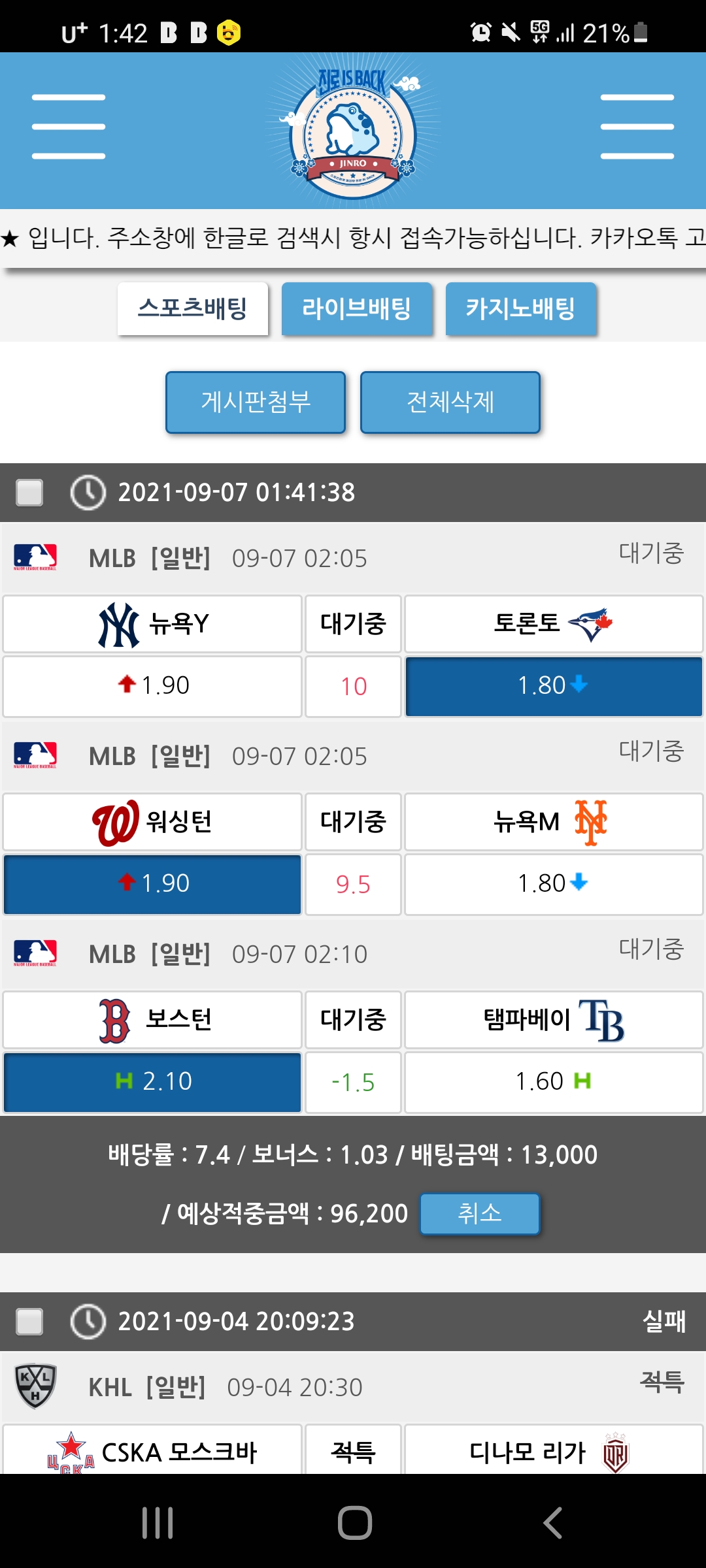Screen dimensions: 706x1568
Task: Check the box for the 2021-09-07 bet
Action: point(29,493)
